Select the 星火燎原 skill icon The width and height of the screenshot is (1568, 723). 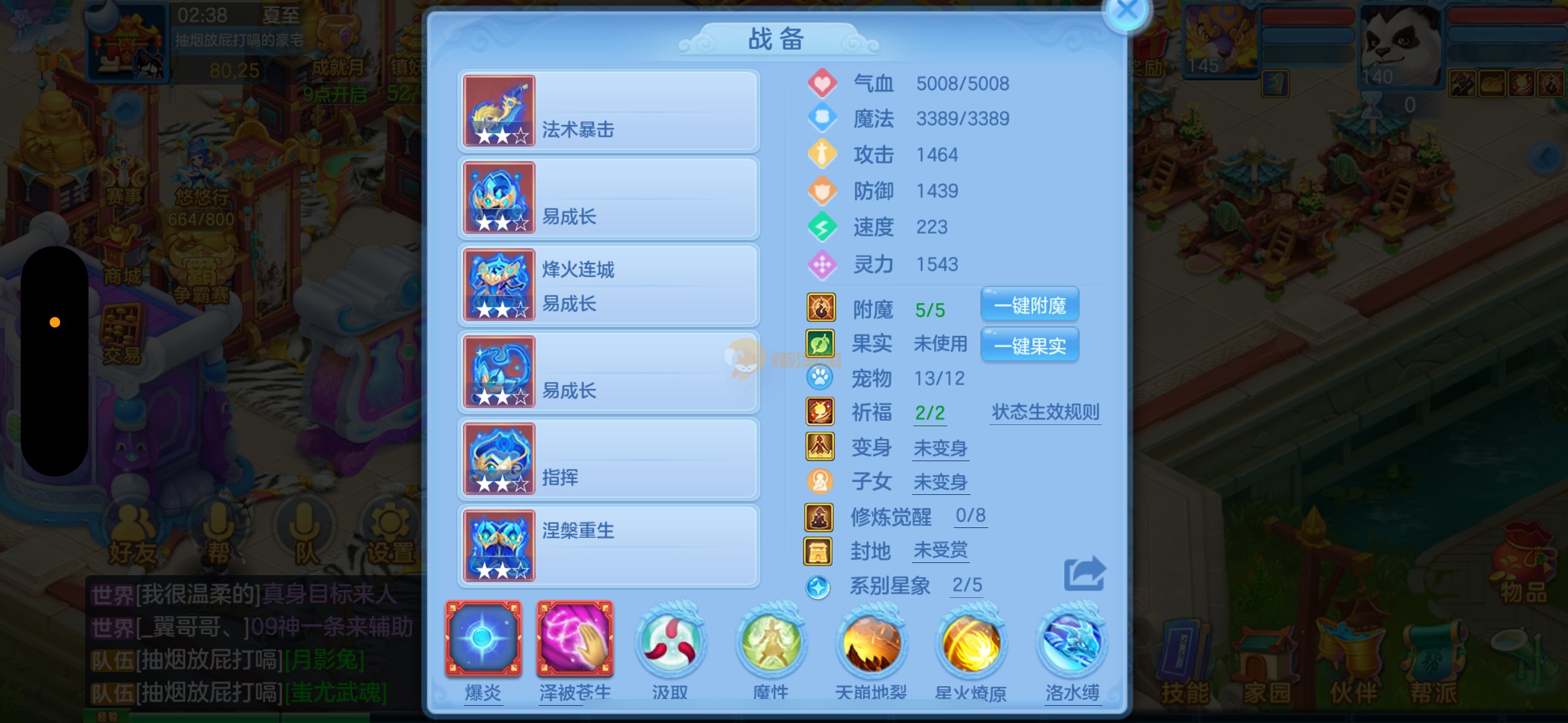tap(970, 641)
